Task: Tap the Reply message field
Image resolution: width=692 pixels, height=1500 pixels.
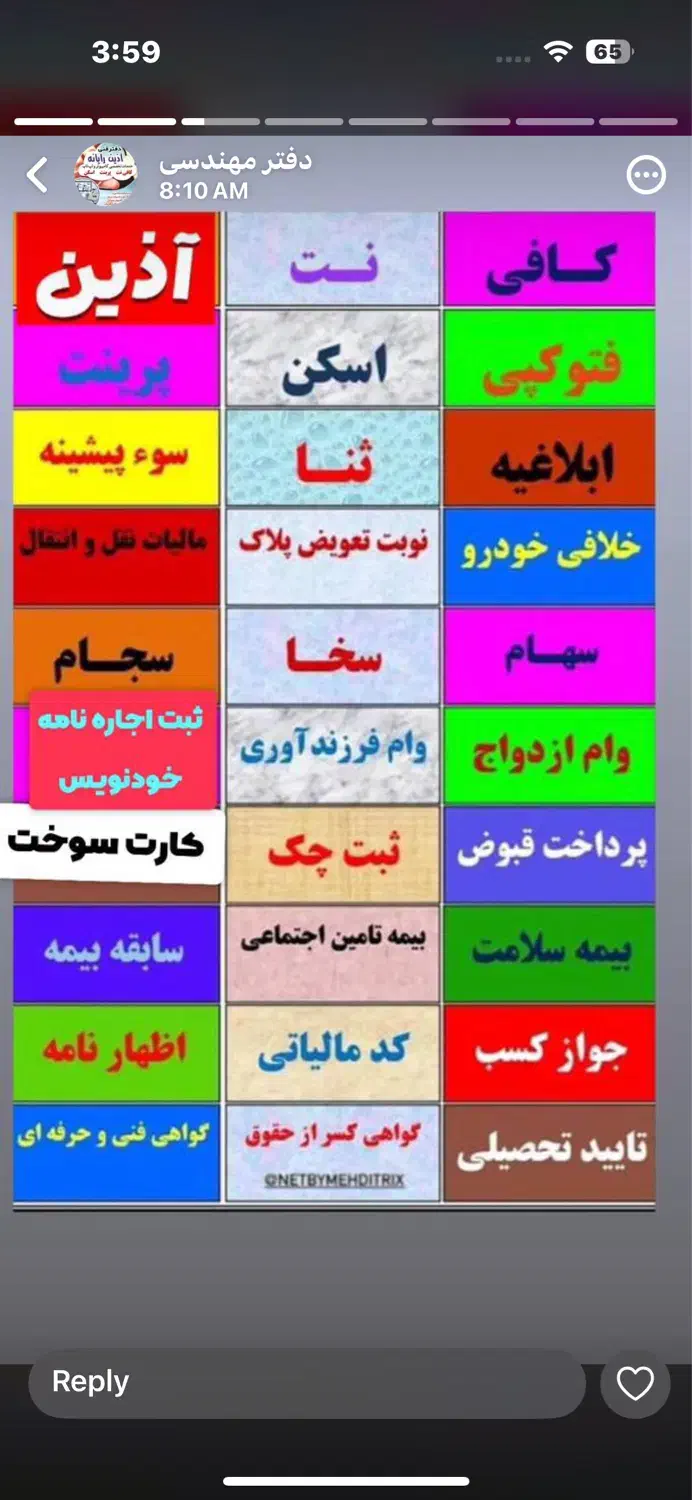Action: [x=305, y=1382]
